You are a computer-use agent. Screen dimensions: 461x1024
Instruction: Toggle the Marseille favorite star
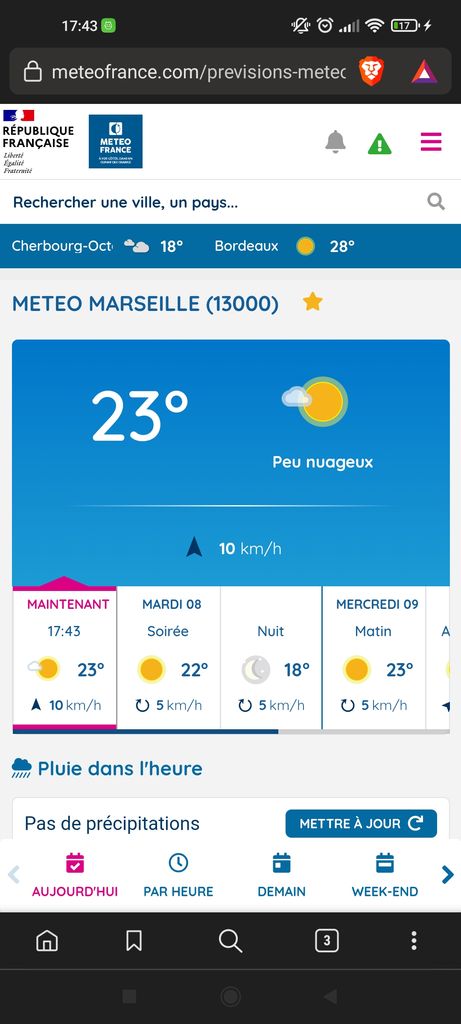(x=312, y=302)
